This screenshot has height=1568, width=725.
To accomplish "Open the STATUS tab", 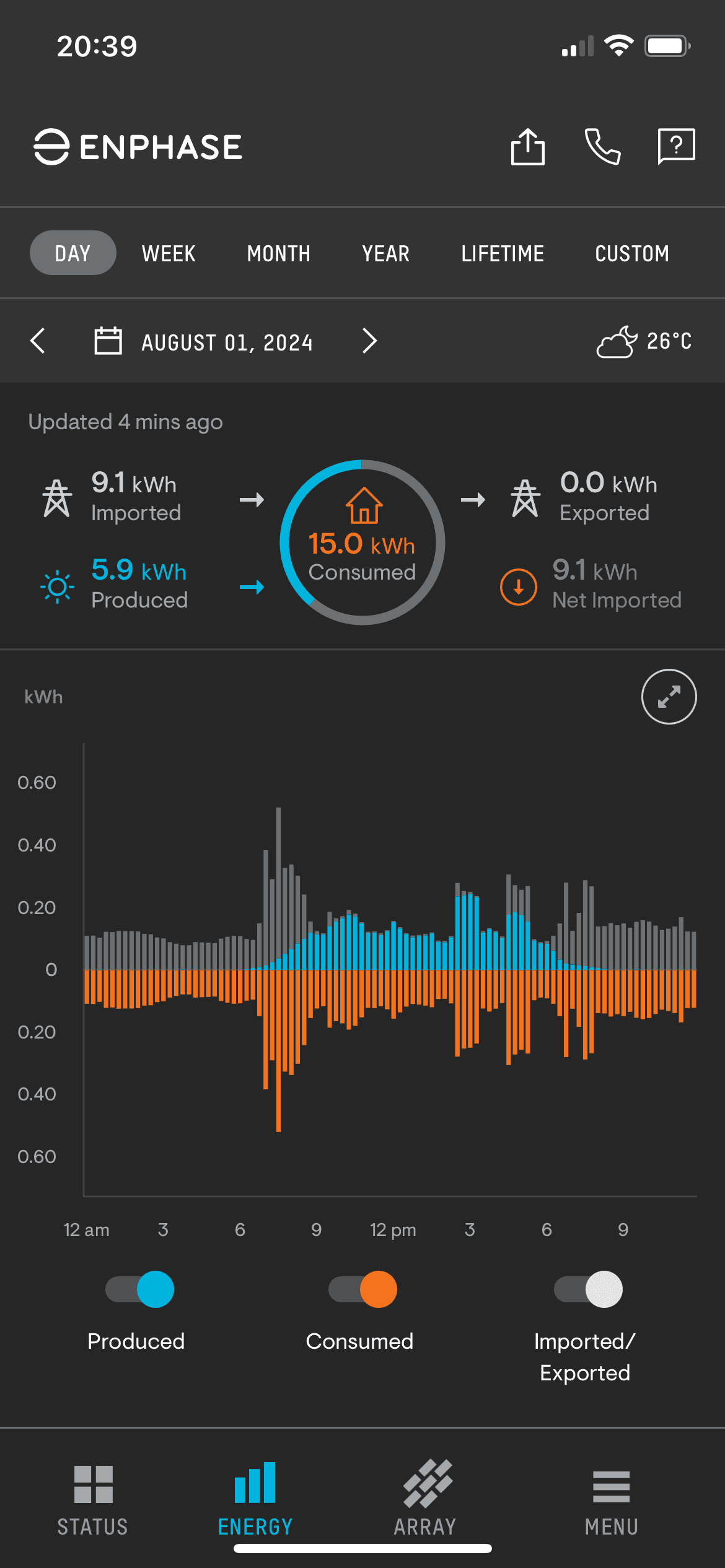I will click(93, 1500).
